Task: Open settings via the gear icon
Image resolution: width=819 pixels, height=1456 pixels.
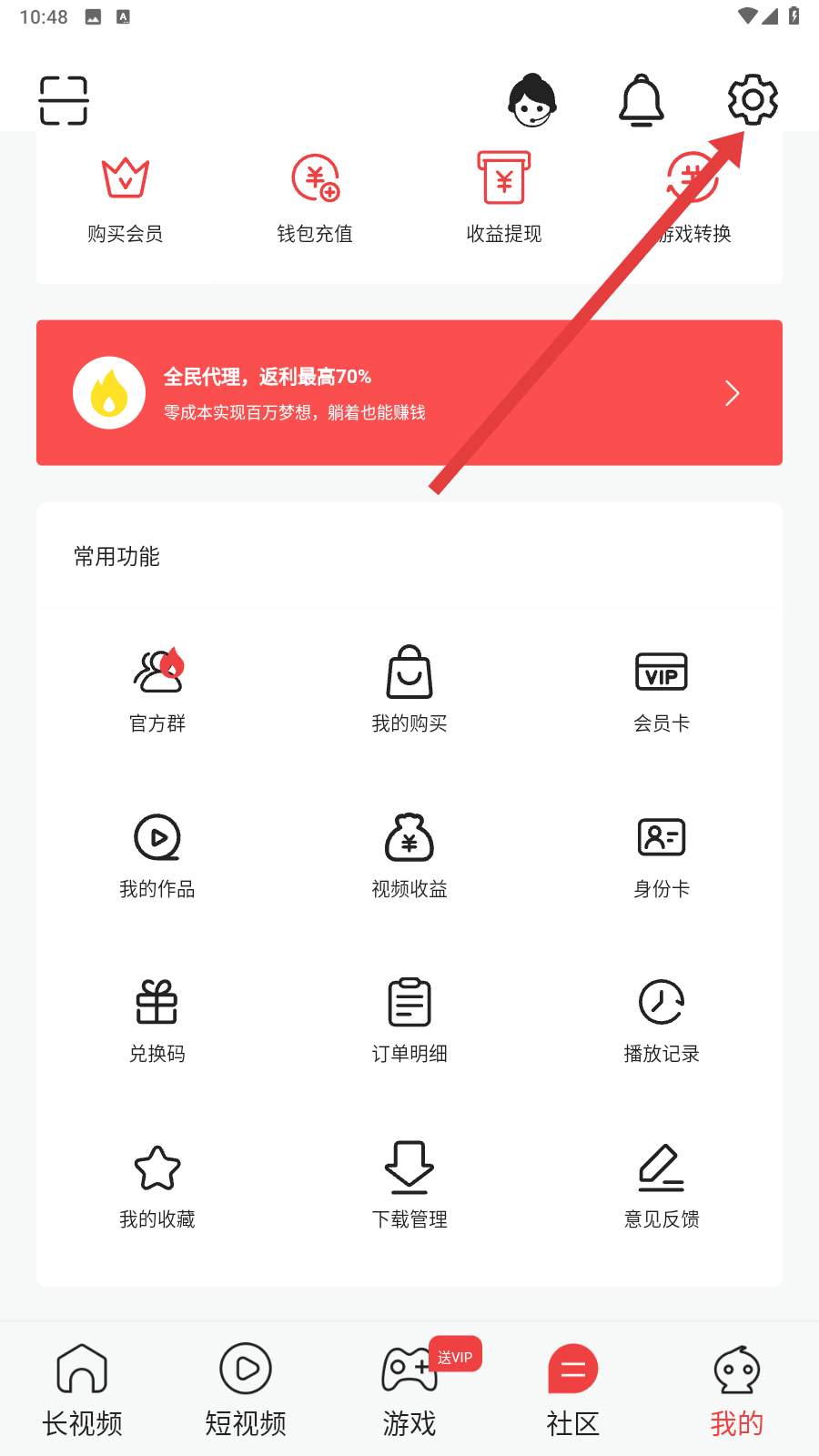Action: (x=751, y=100)
